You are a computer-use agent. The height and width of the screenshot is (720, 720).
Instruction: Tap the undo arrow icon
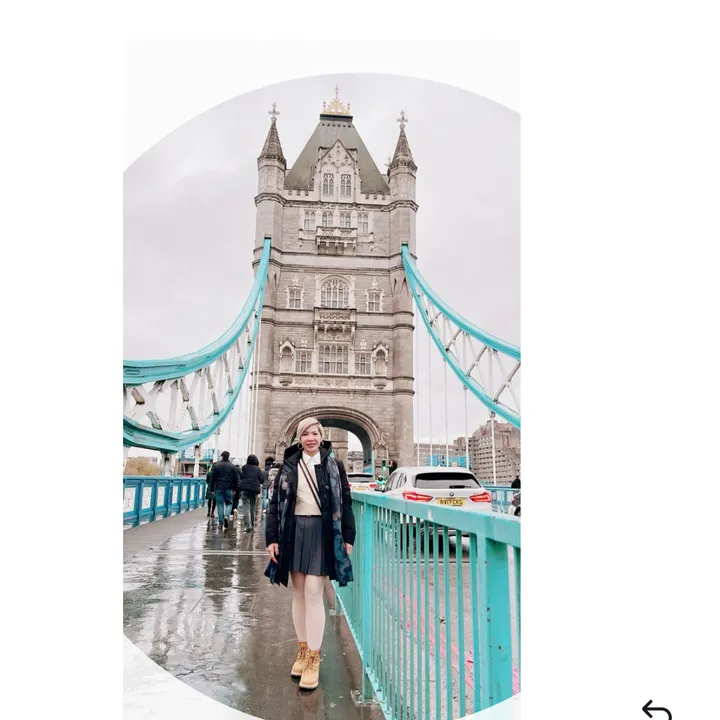[x=657, y=710]
